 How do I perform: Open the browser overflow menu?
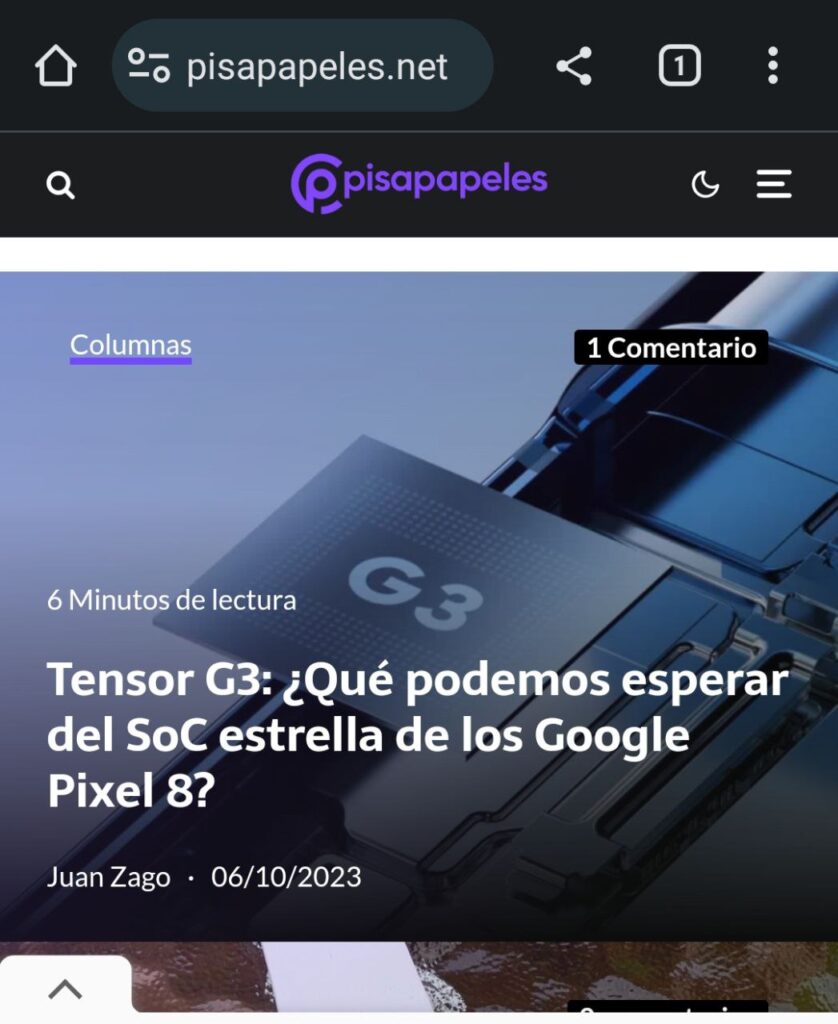772,67
